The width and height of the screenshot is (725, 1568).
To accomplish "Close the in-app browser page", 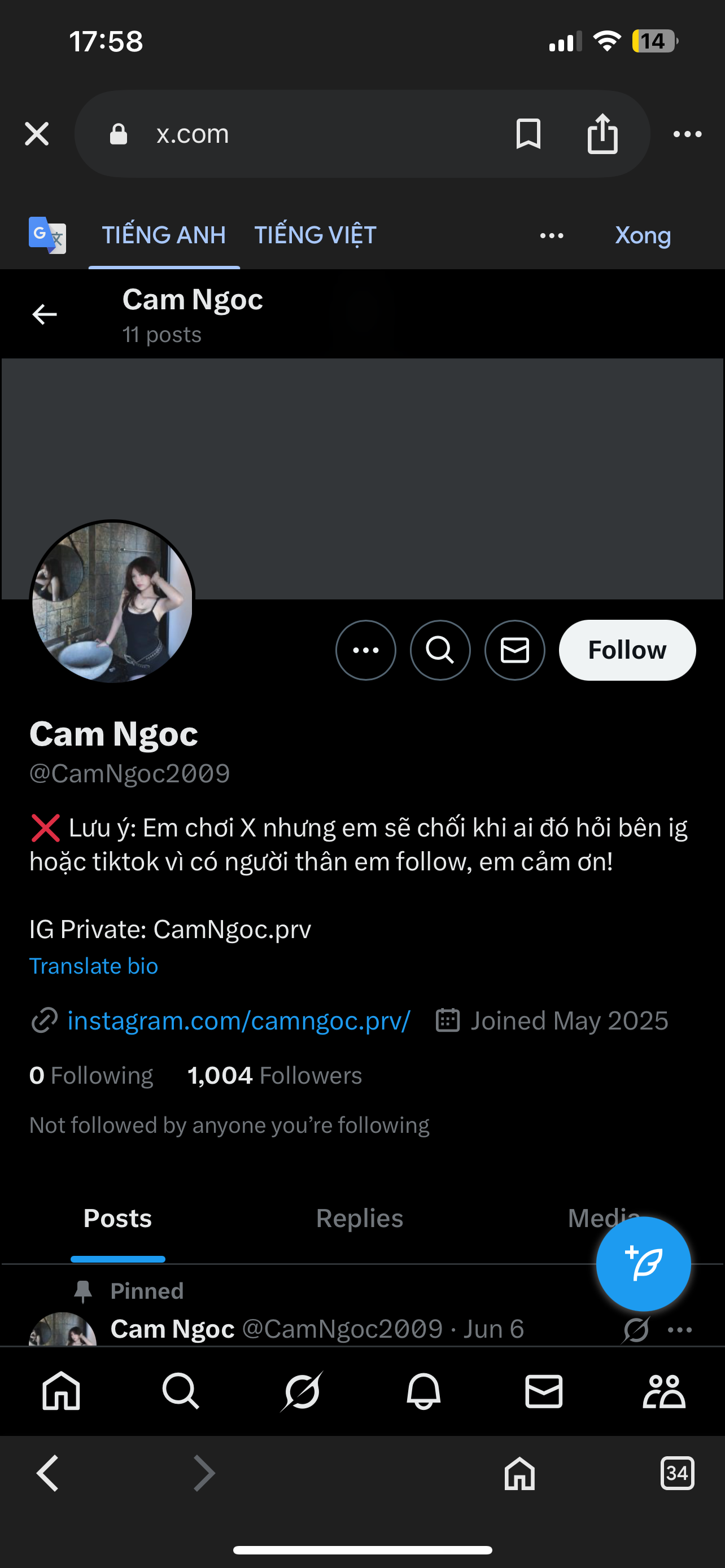I will pos(37,134).
